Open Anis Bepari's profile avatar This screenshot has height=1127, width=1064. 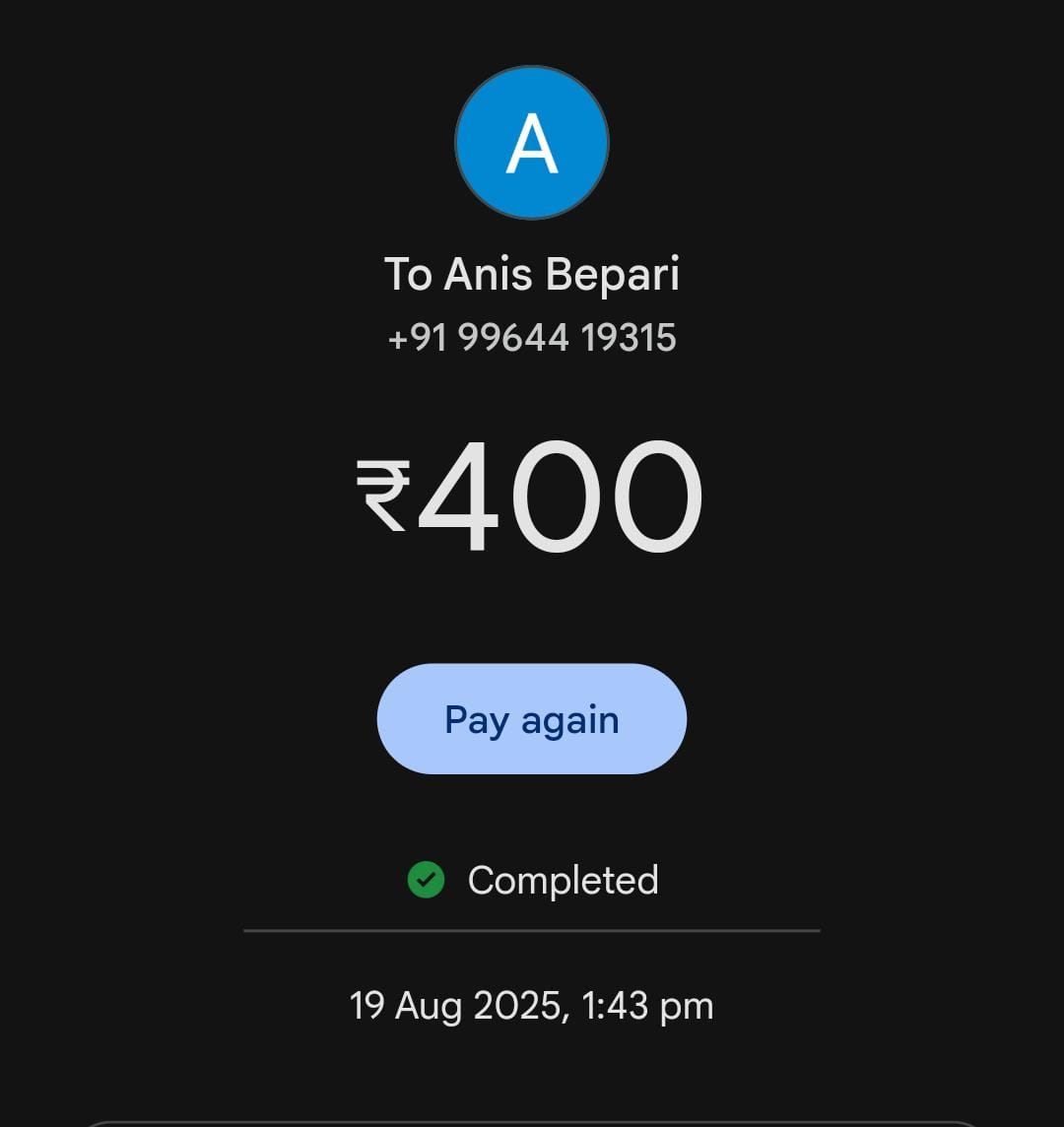click(x=531, y=143)
